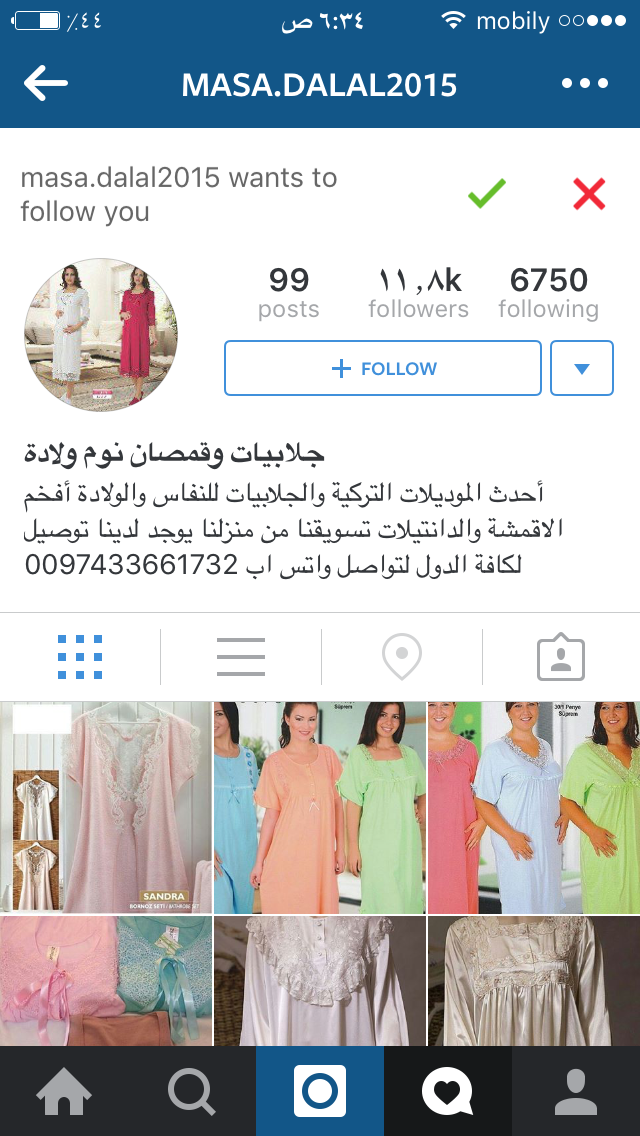Open the Sandra pink bathrobe post
This screenshot has height=1136, width=640.
coord(106,808)
